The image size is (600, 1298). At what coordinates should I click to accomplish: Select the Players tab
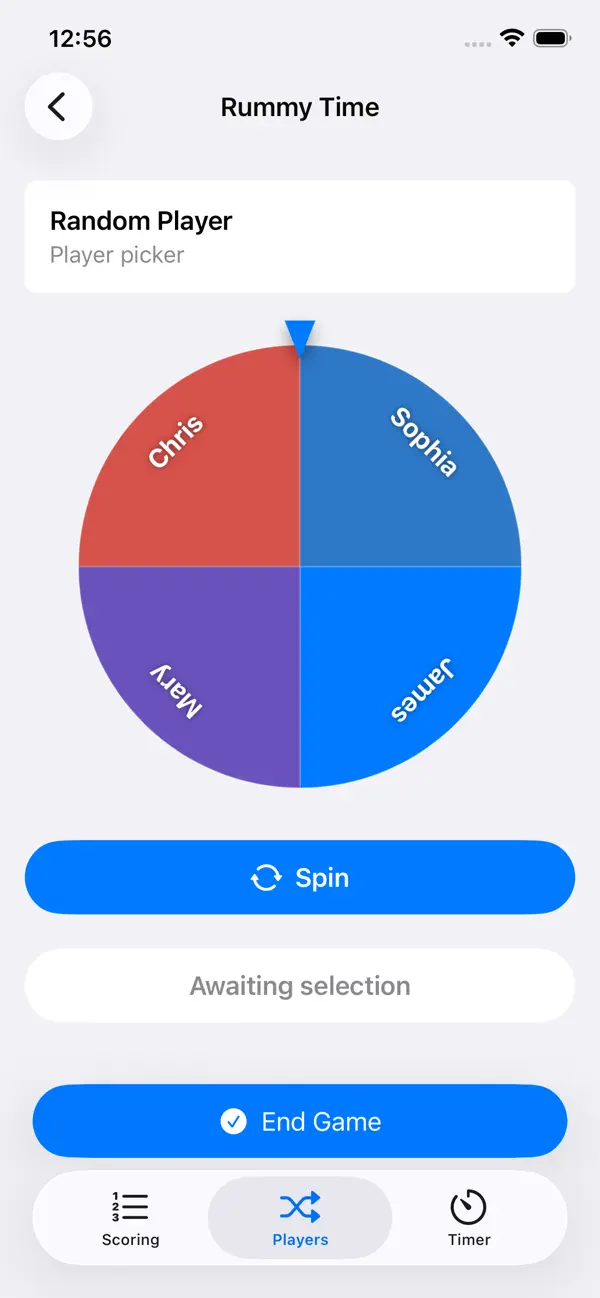pos(300,1218)
